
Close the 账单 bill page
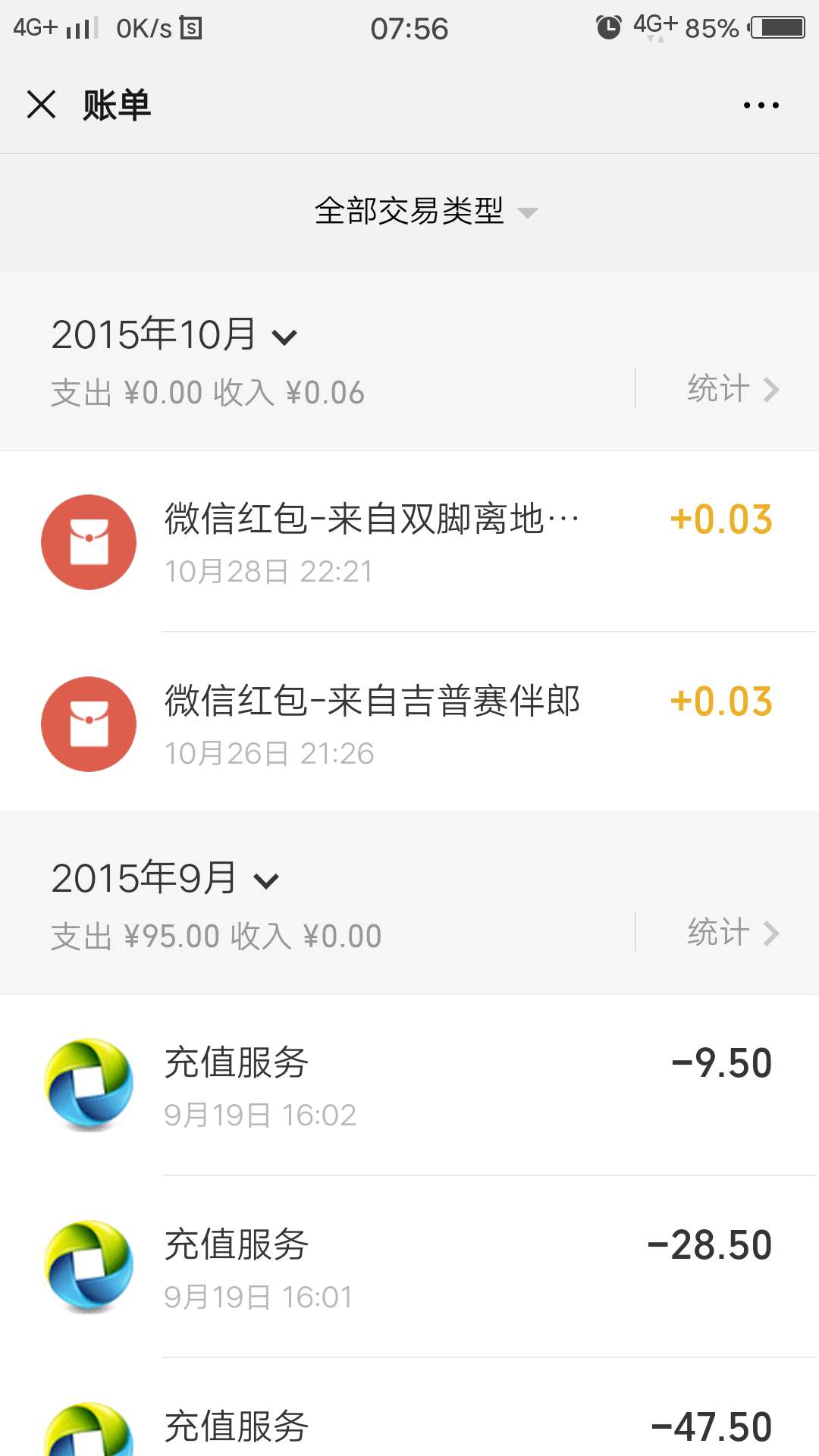[42, 105]
